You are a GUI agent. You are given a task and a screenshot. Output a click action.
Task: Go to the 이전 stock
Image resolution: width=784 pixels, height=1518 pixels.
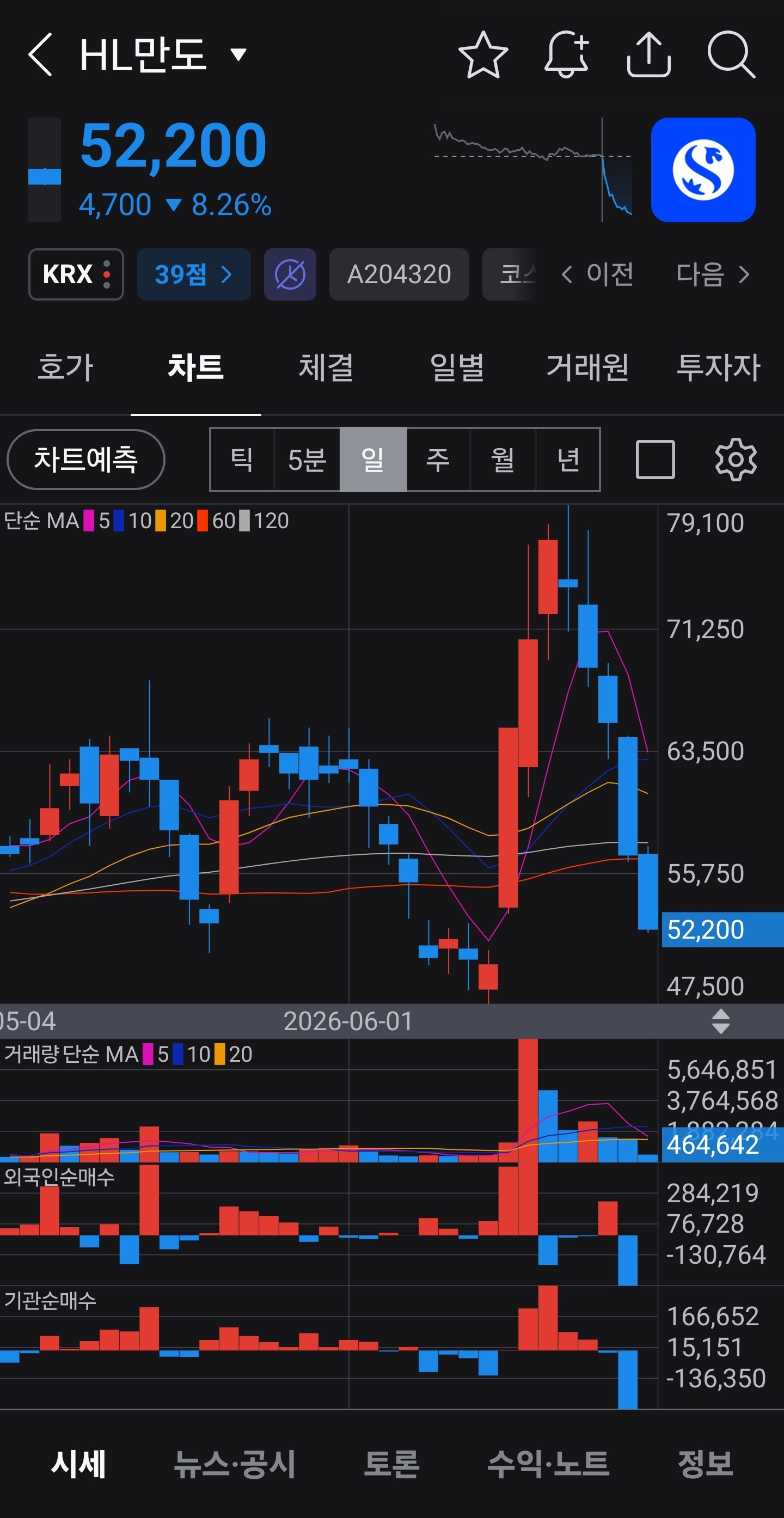click(x=597, y=274)
